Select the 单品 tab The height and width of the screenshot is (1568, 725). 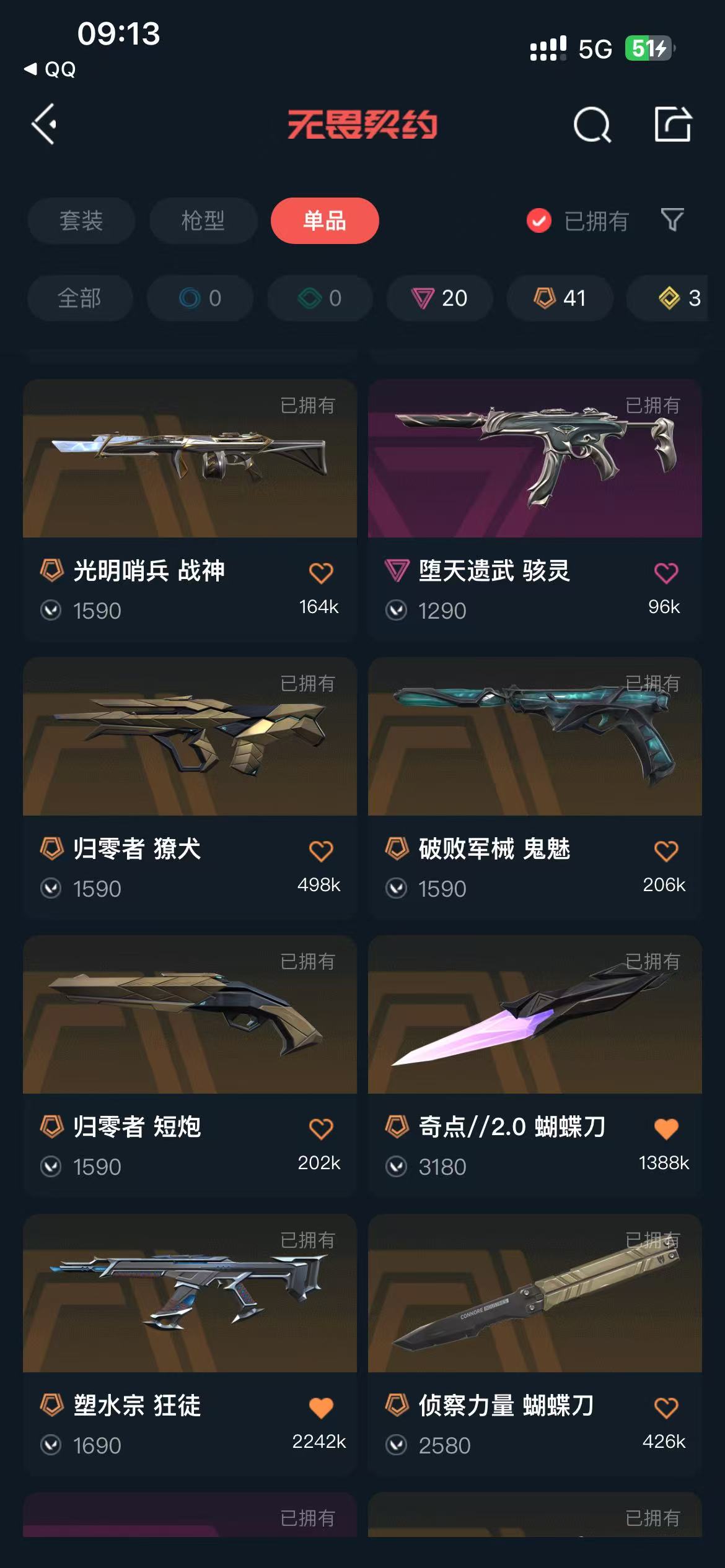pos(325,220)
